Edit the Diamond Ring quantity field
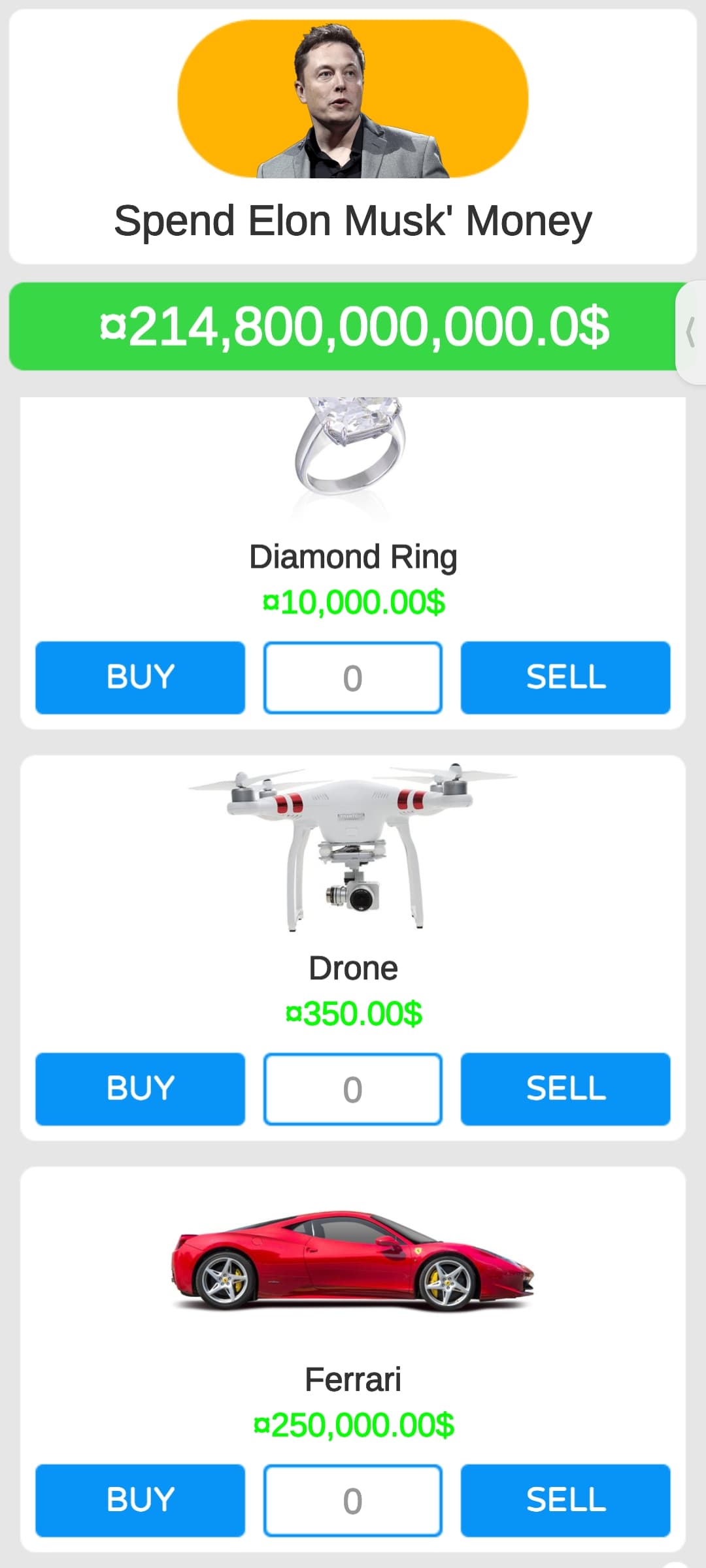The image size is (706, 1568). [x=353, y=678]
